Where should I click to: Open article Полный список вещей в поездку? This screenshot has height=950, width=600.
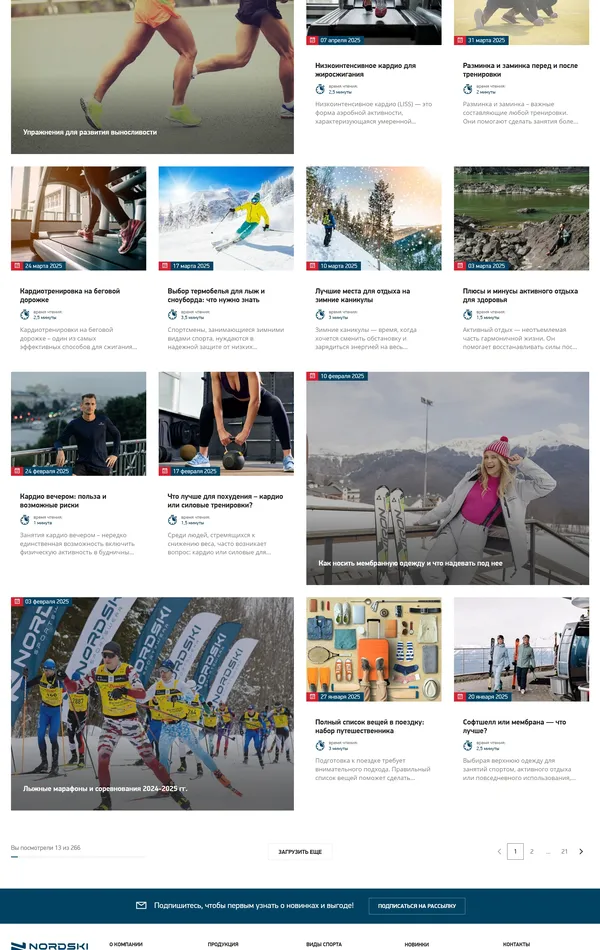point(370,725)
